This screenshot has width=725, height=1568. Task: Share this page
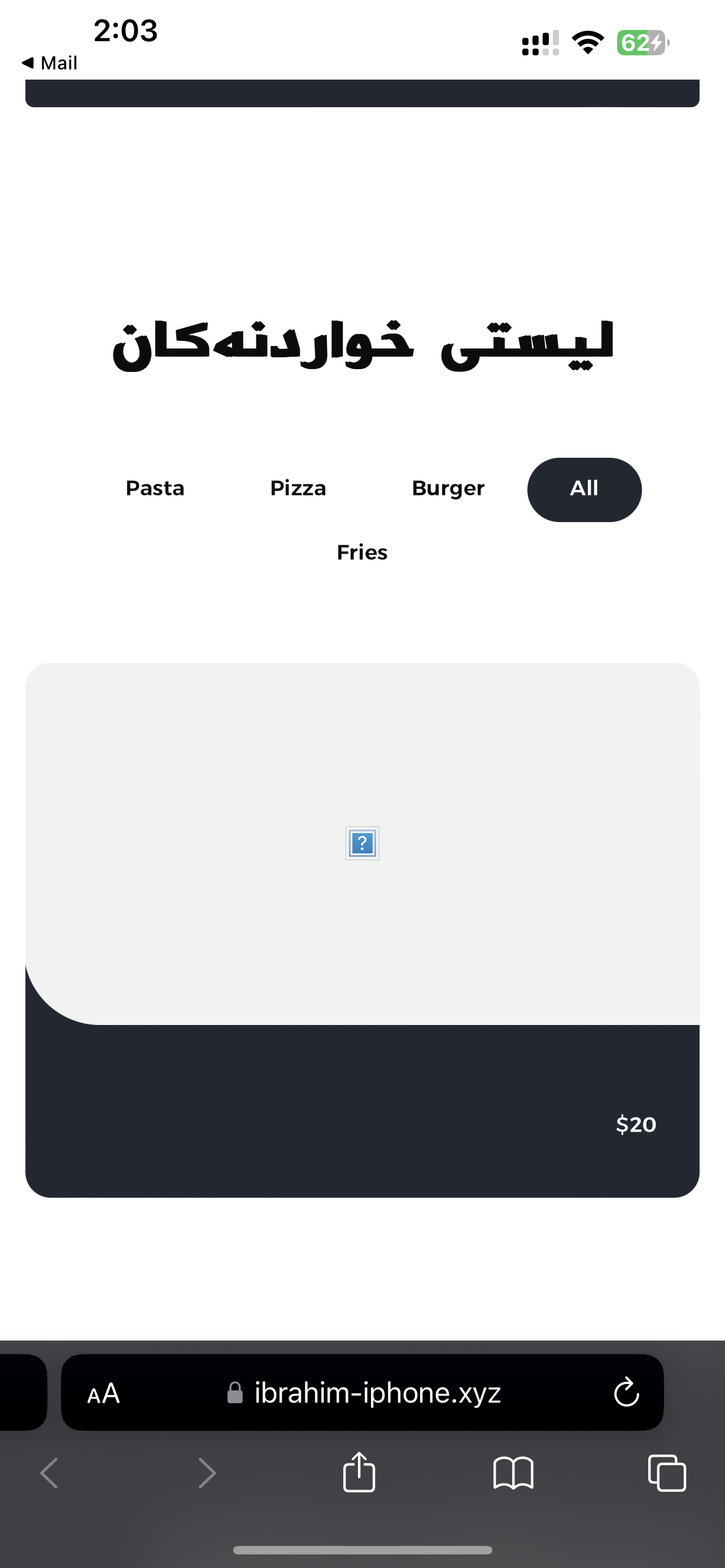tap(359, 1473)
